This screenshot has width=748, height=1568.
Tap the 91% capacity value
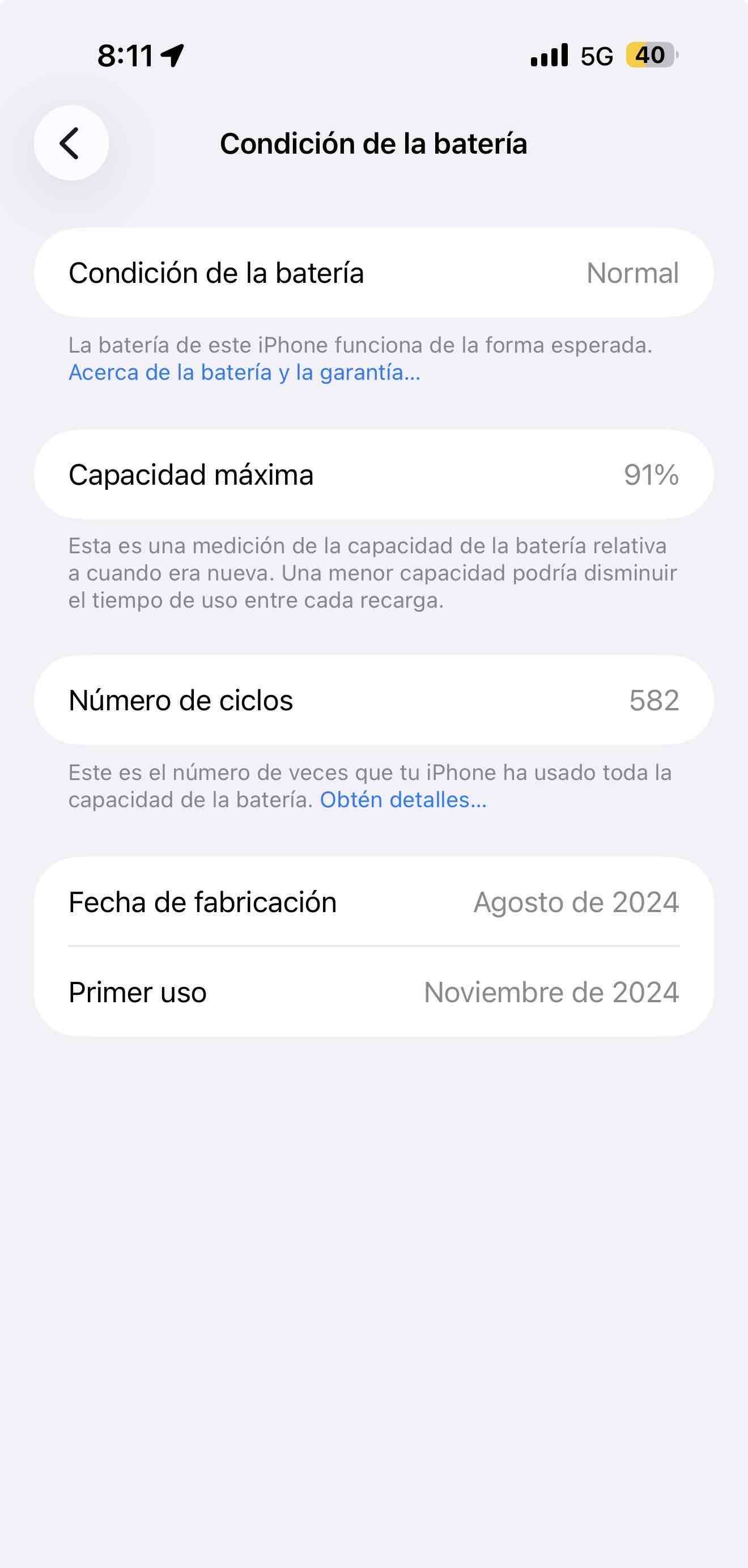pyautogui.click(x=652, y=476)
